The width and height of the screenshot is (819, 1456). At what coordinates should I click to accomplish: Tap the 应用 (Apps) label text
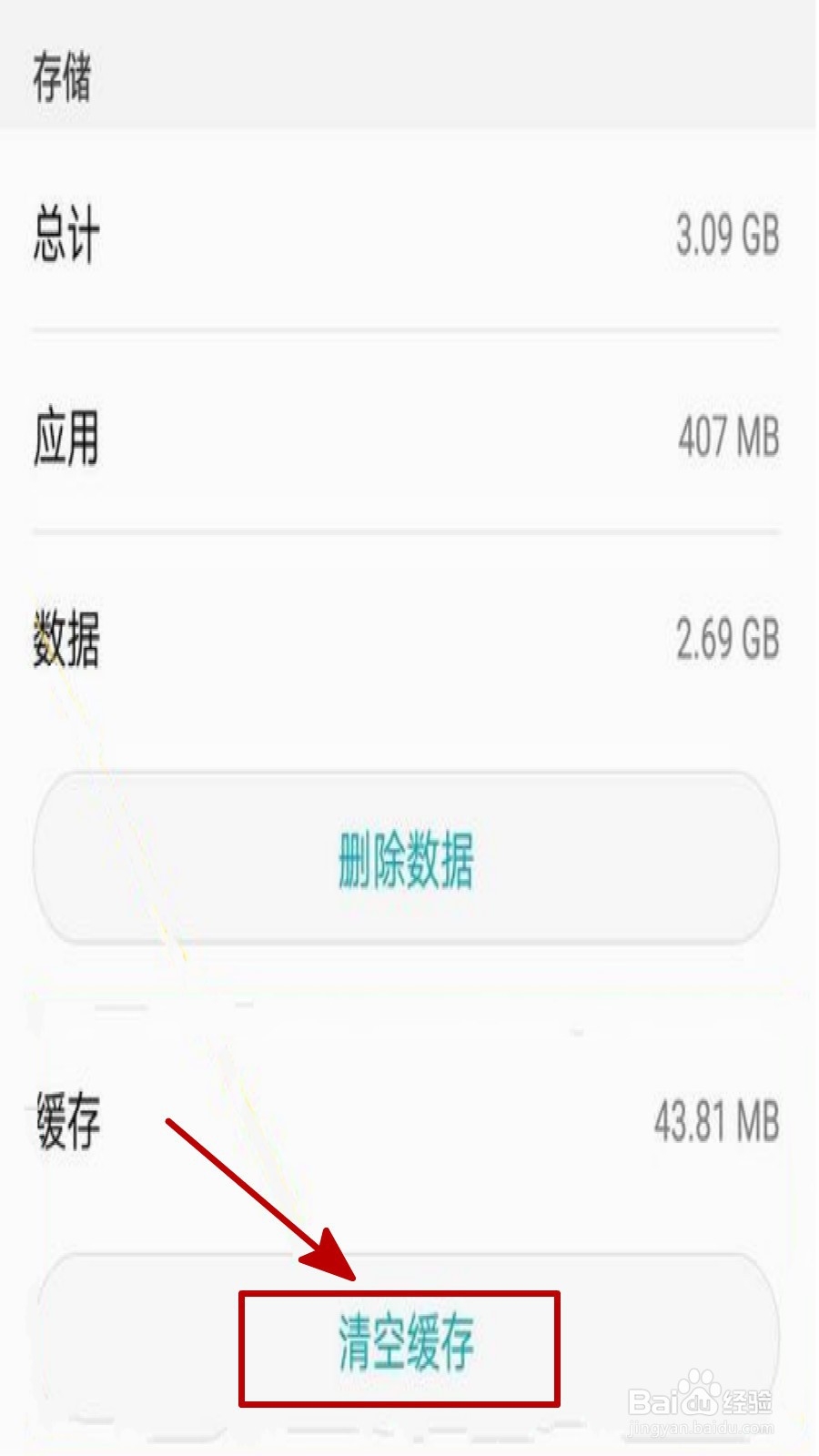click(66, 441)
